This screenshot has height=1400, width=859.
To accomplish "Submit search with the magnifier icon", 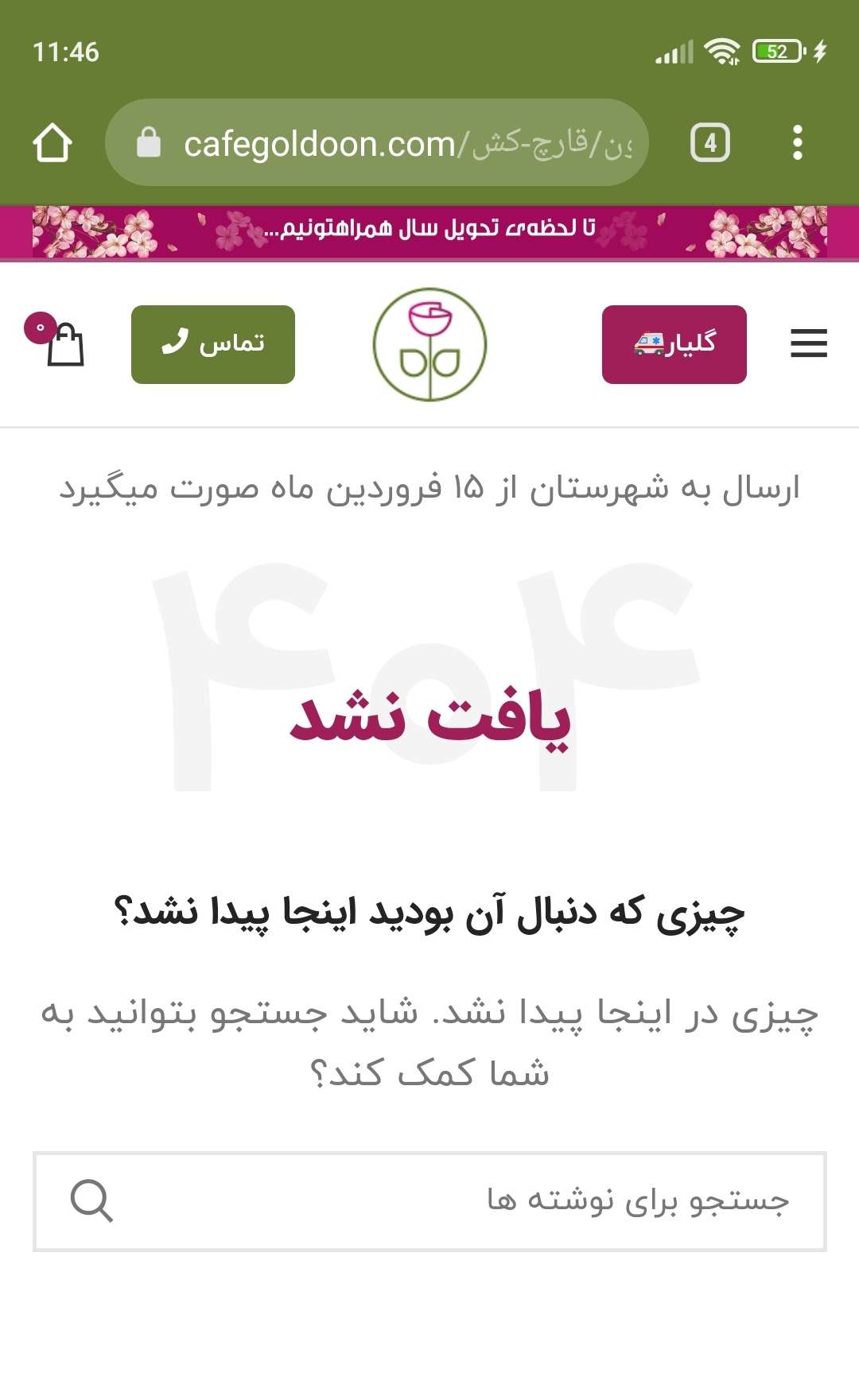I will tap(91, 1200).
